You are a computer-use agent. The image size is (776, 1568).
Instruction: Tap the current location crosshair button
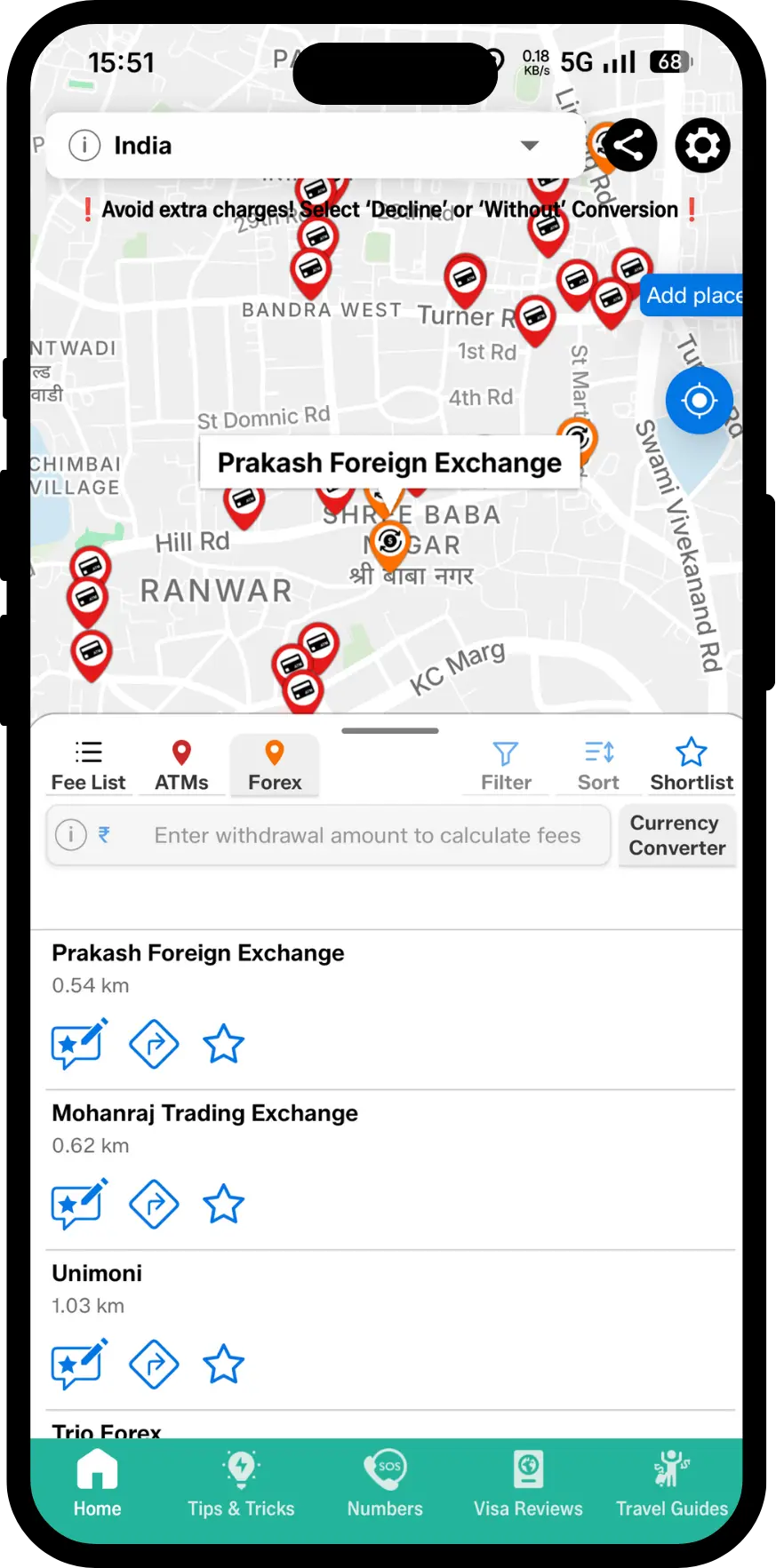pos(699,401)
